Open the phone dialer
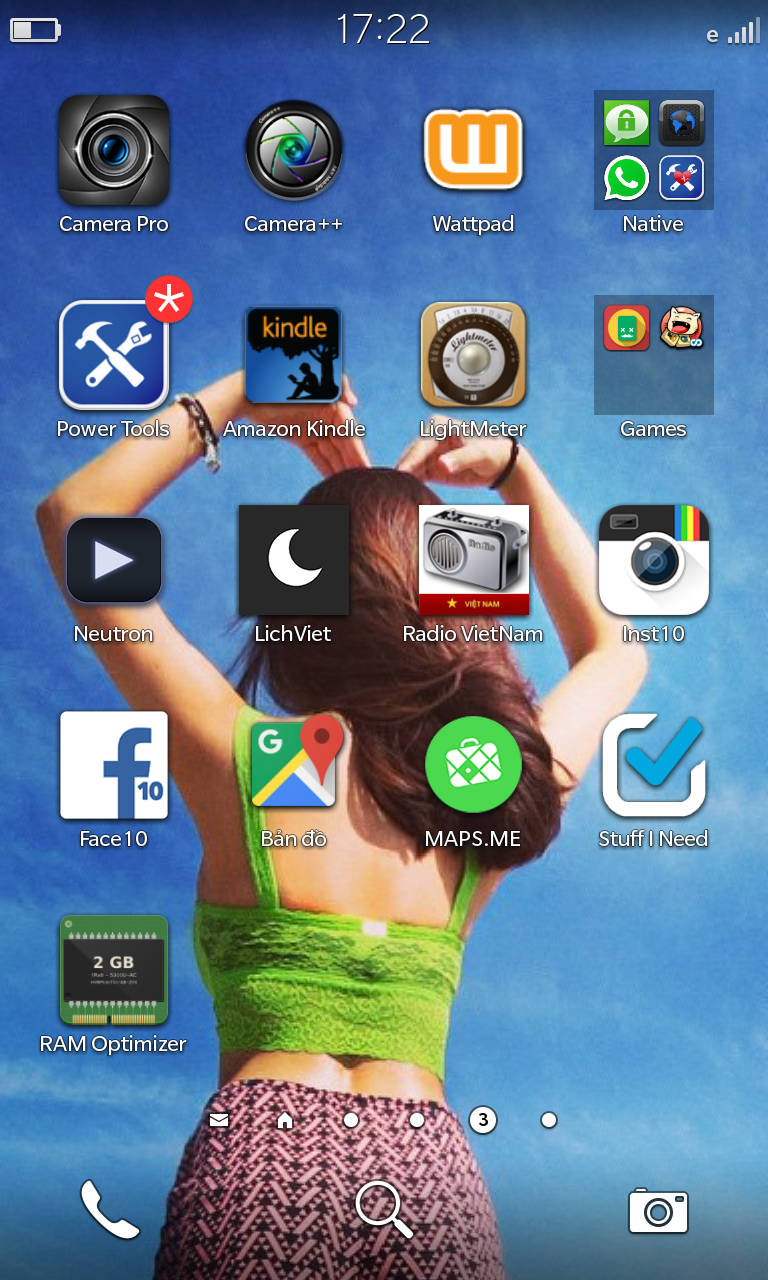This screenshot has width=768, height=1280. pyautogui.click(x=110, y=1210)
